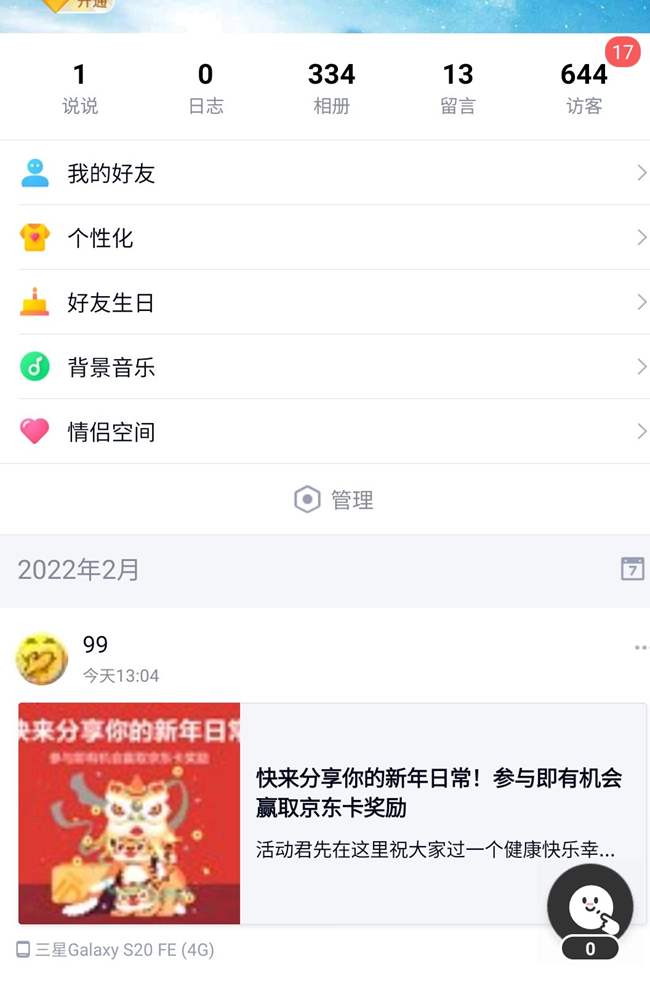Open the 快来分享你的新年日常 shared card
Image resolution: width=650 pixels, height=981 pixels.
pyautogui.click(x=332, y=813)
